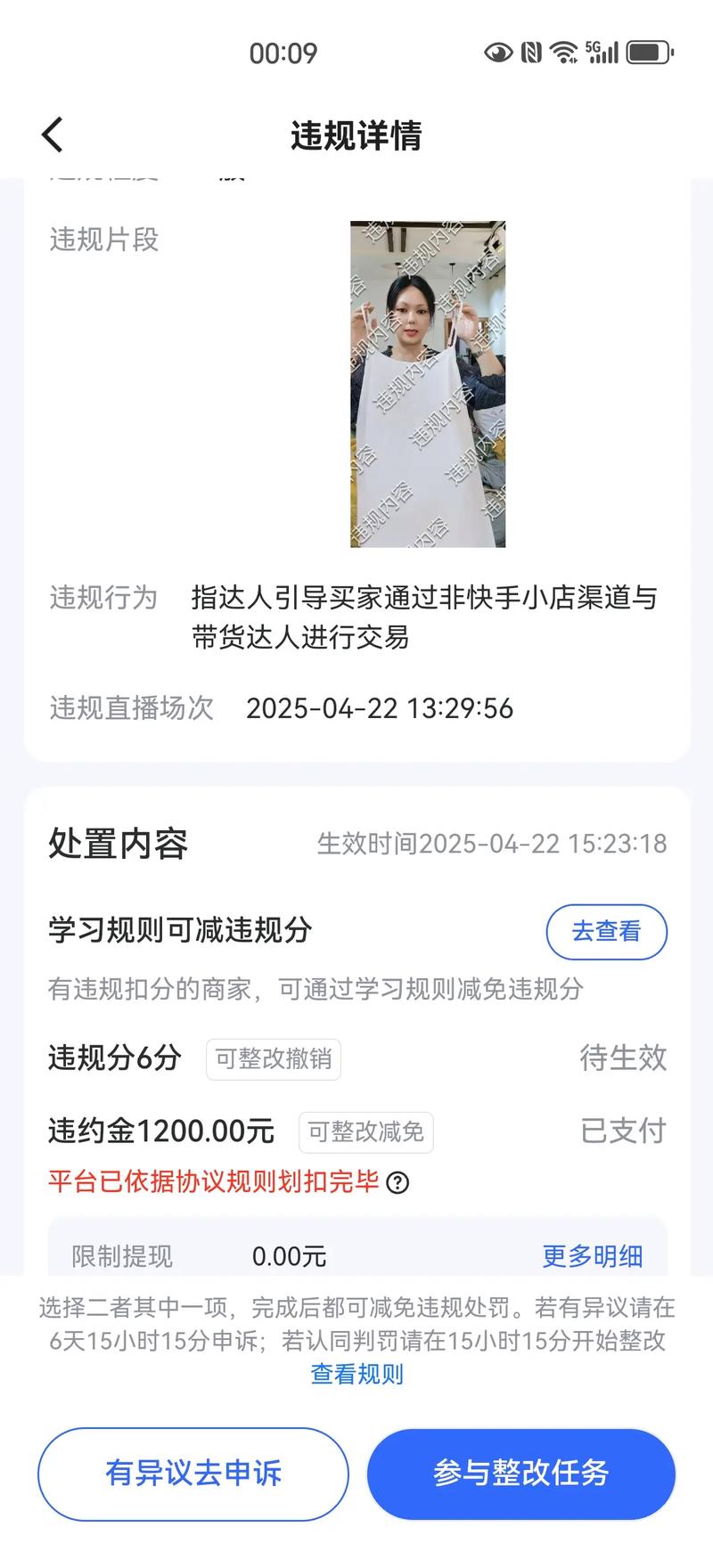Viewport: 713px width, 1568px height.
Task: Tap 去查看 to study rules
Action: tap(606, 932)
